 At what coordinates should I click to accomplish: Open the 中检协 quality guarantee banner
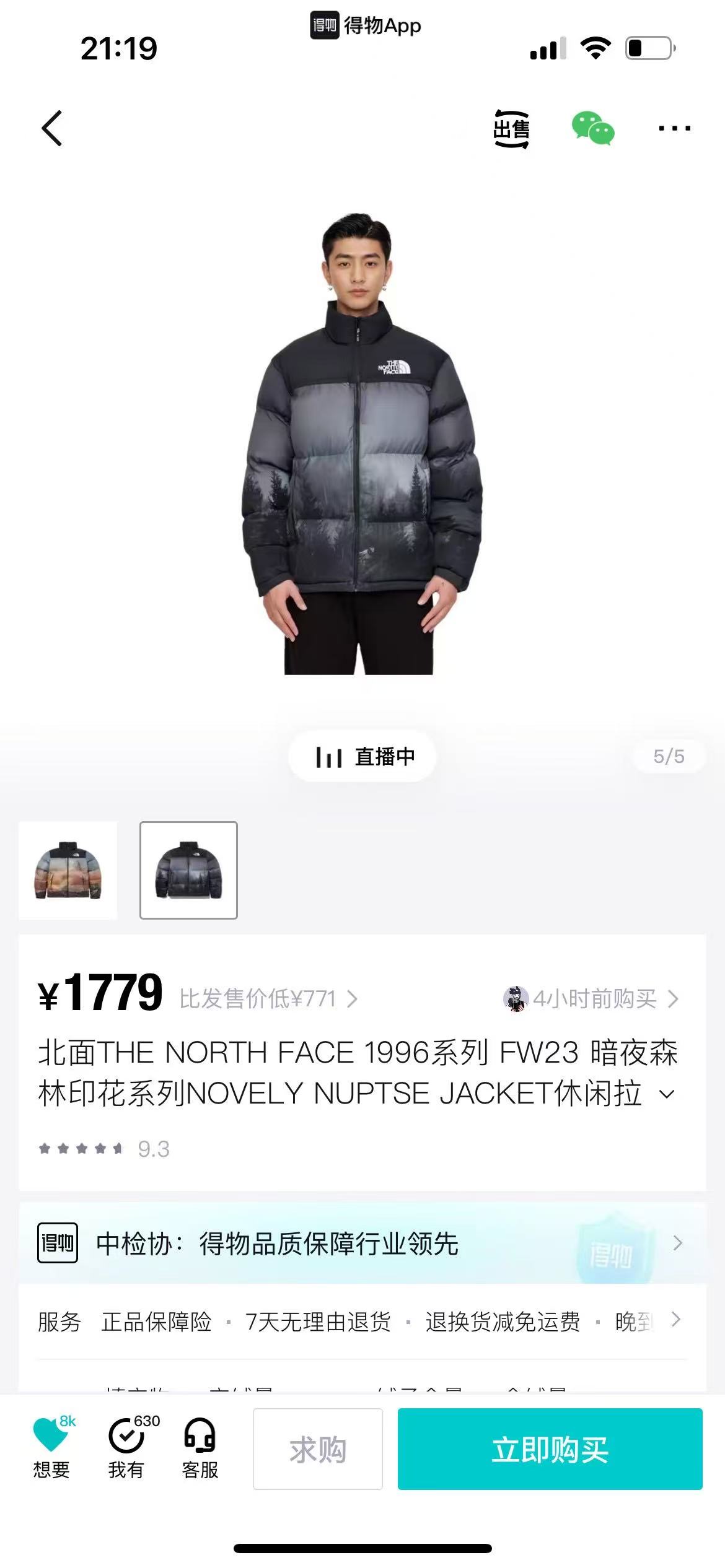pos(362,1243)
